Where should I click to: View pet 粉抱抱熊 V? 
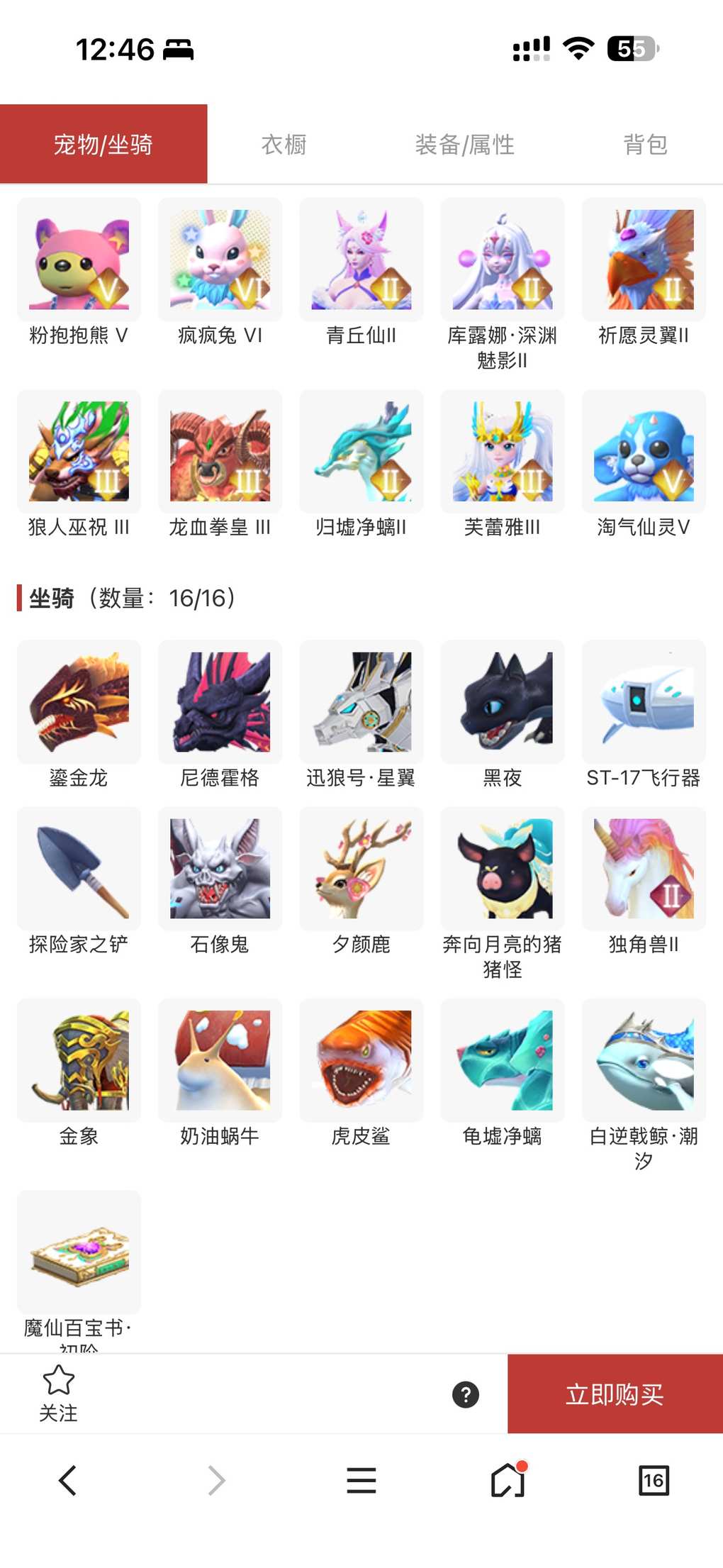click(79, 260)
